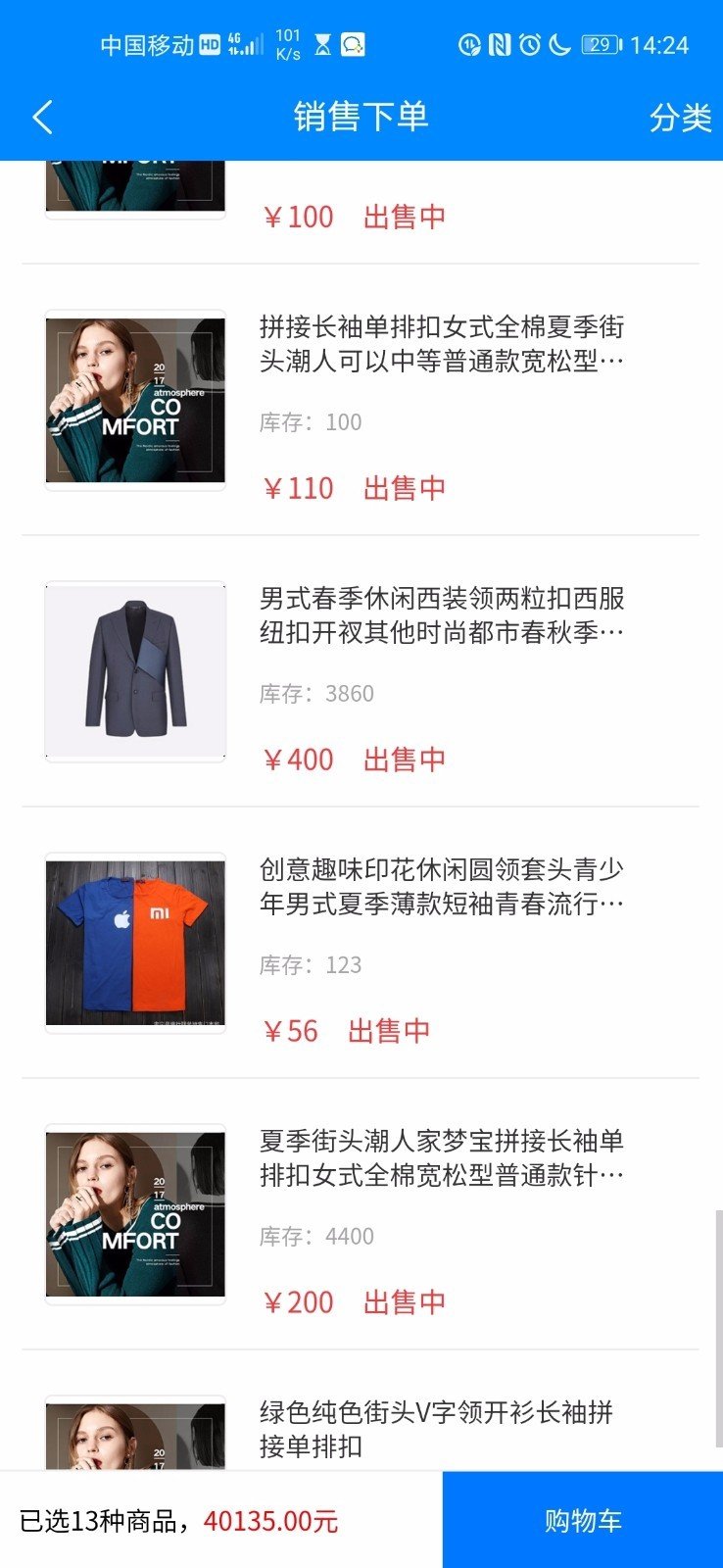
Task: Tap the messaging icon in the status bar
Action: point(353,44)
